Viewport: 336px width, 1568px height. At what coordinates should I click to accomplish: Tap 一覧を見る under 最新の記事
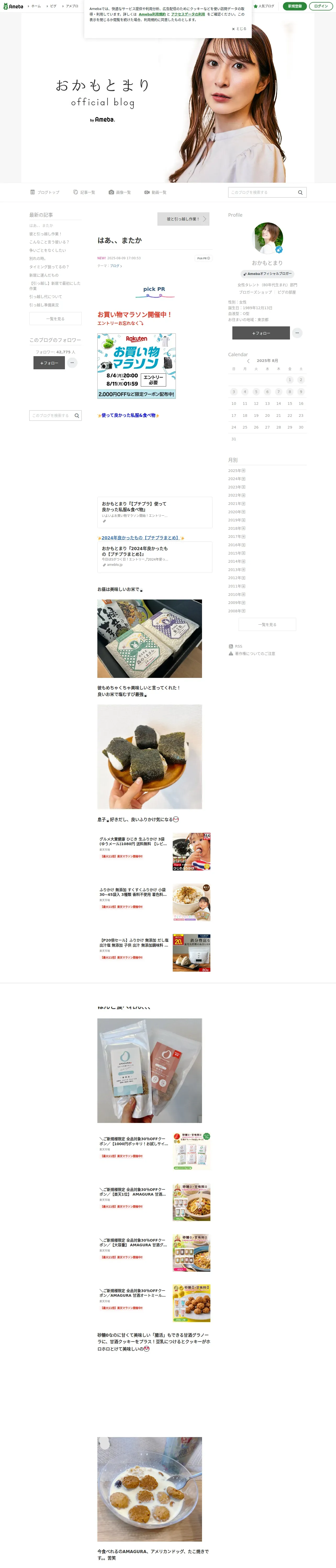(55, 319)
